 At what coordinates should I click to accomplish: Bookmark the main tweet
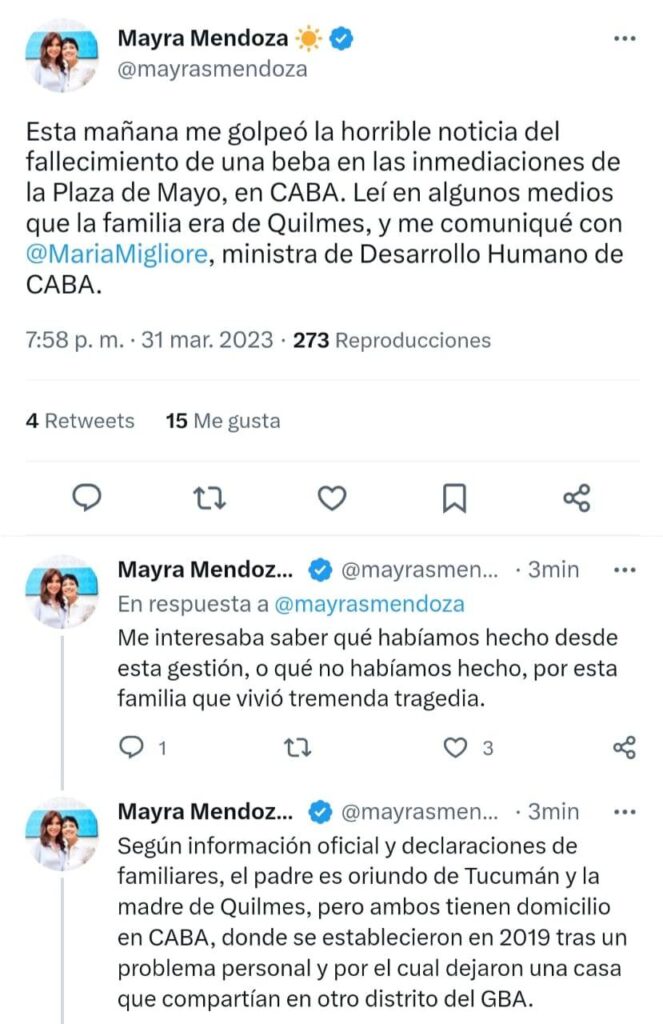(x=454, y=497)
